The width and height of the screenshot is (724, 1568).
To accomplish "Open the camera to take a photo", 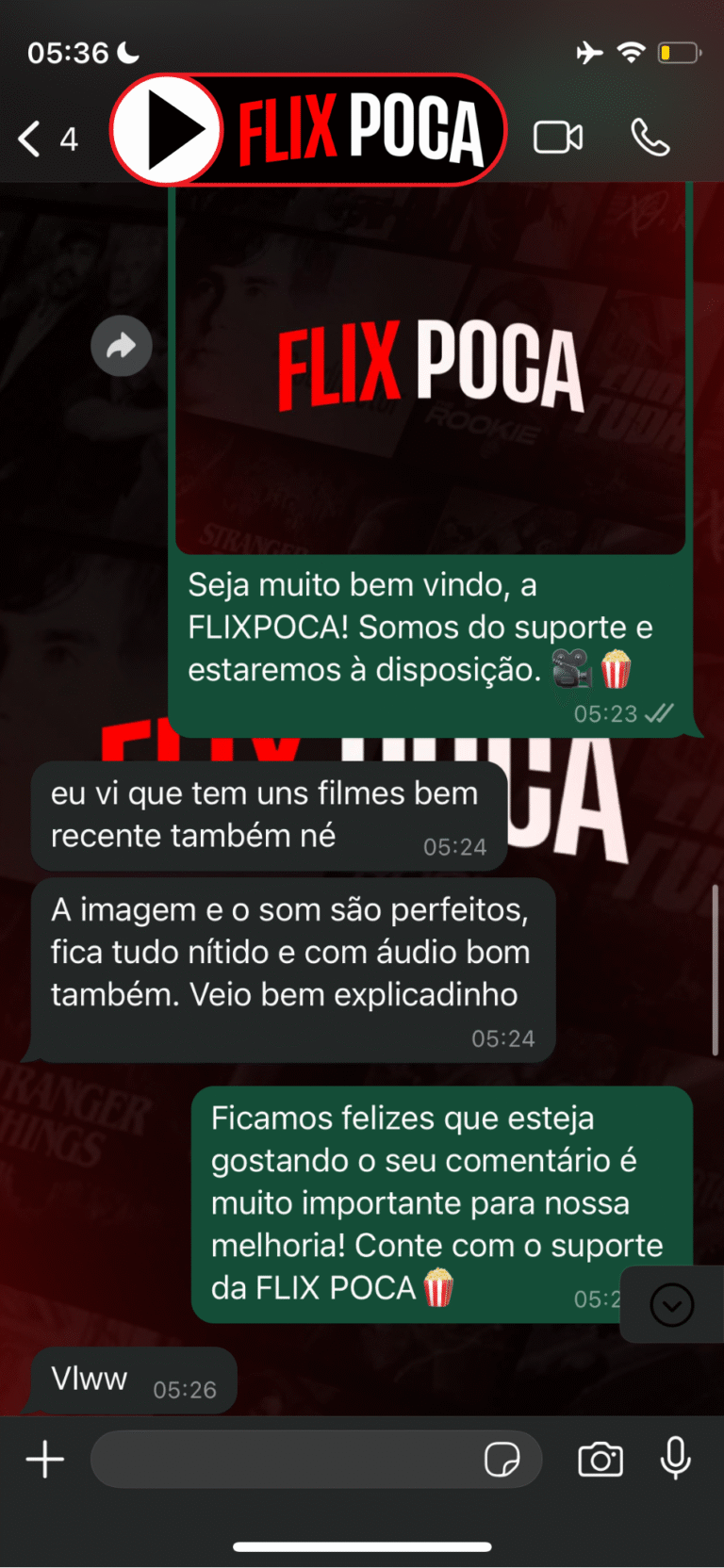I will pyautogui.click(x=601, y=1460).
